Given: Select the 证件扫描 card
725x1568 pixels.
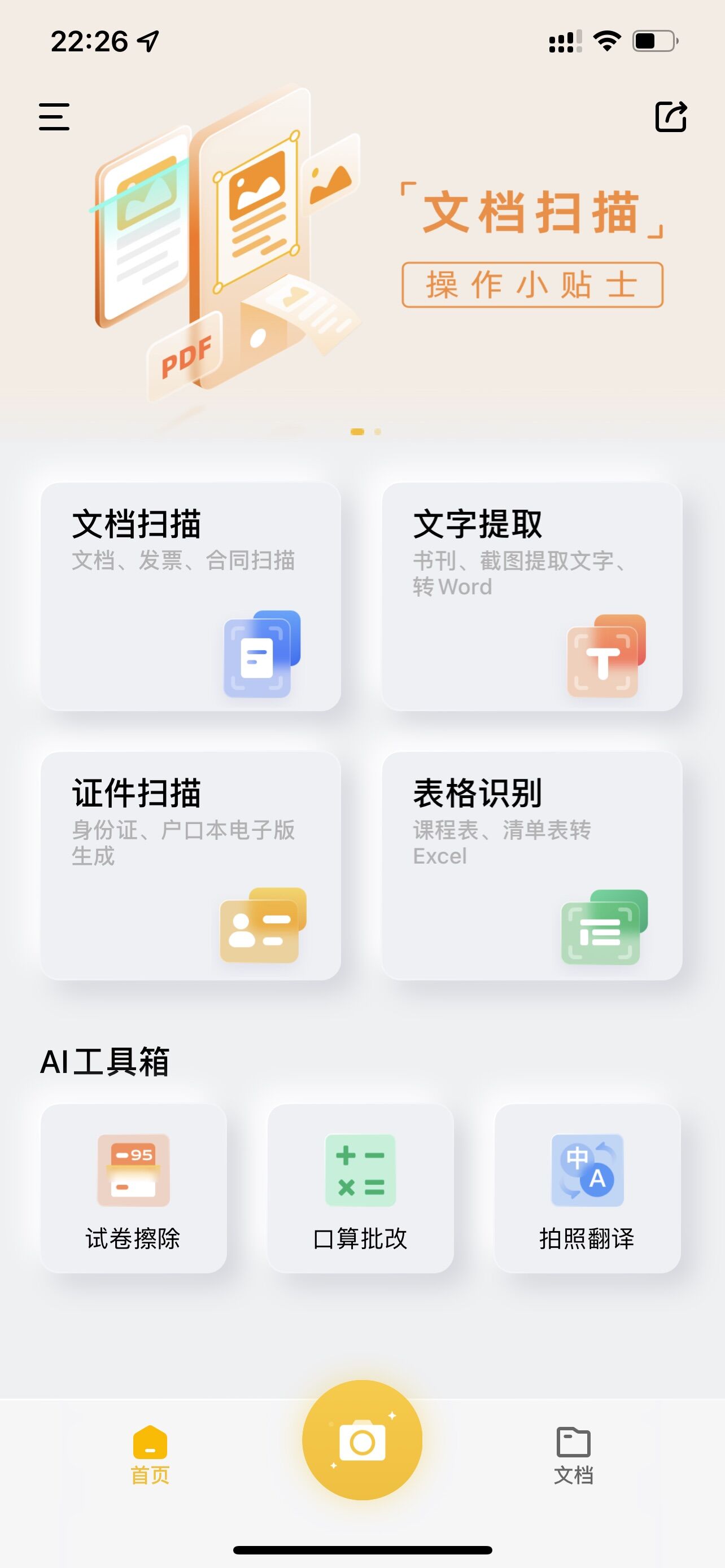Looking at the screenshot, I should (190, 866).
